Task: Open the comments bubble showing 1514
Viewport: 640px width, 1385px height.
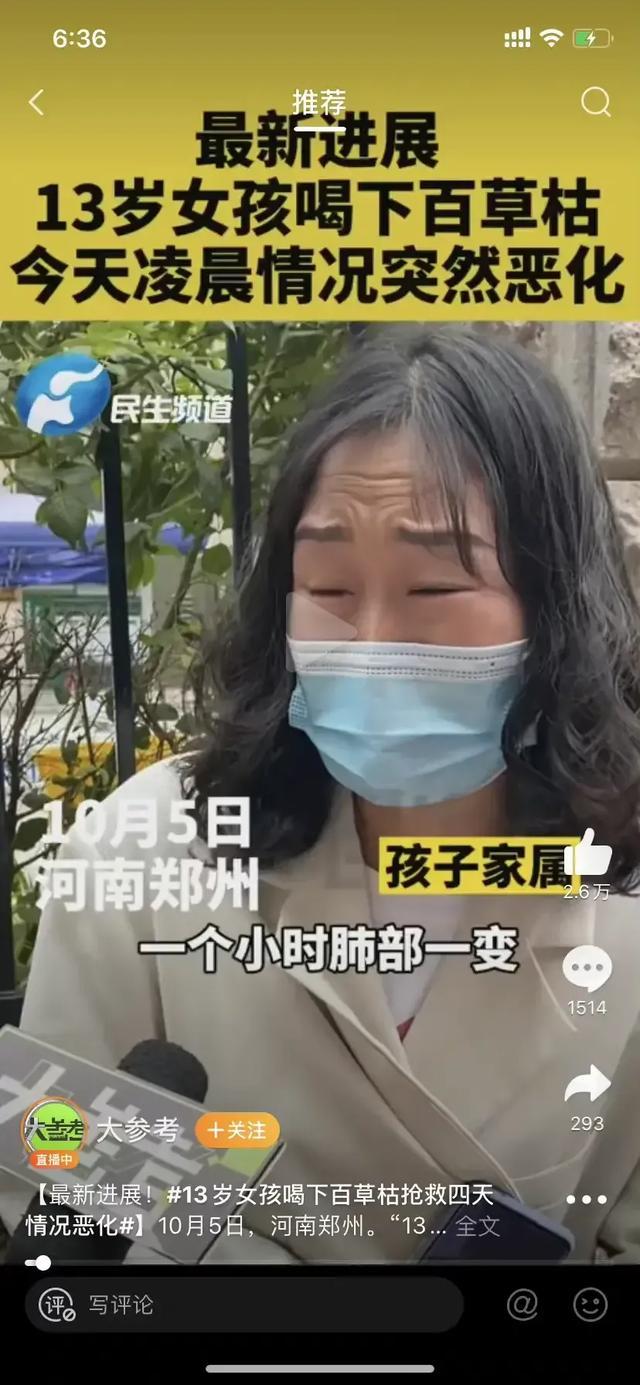Action: click(587, 969)
